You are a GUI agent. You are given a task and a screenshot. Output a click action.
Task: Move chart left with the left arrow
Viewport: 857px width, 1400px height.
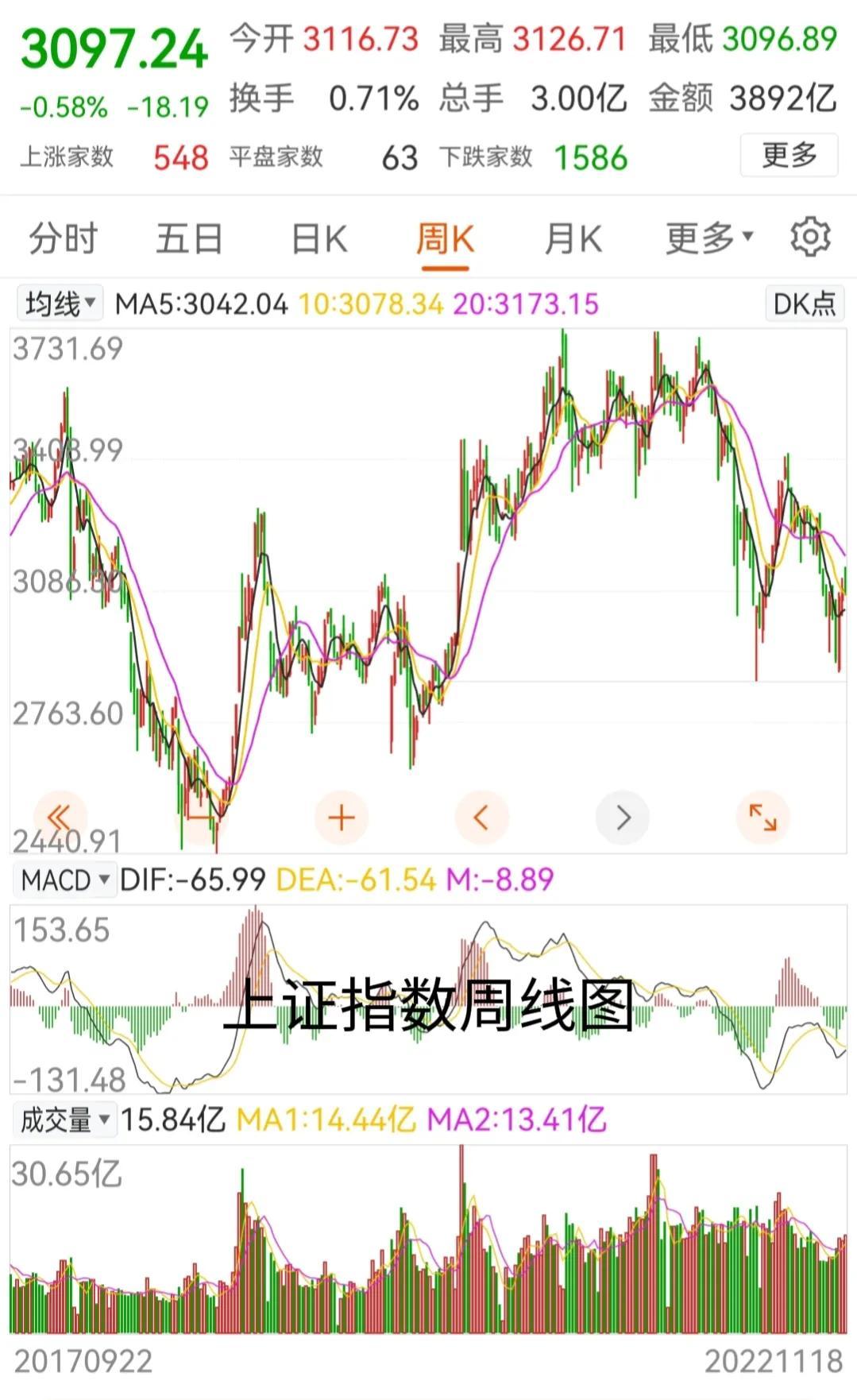point(481,817)
